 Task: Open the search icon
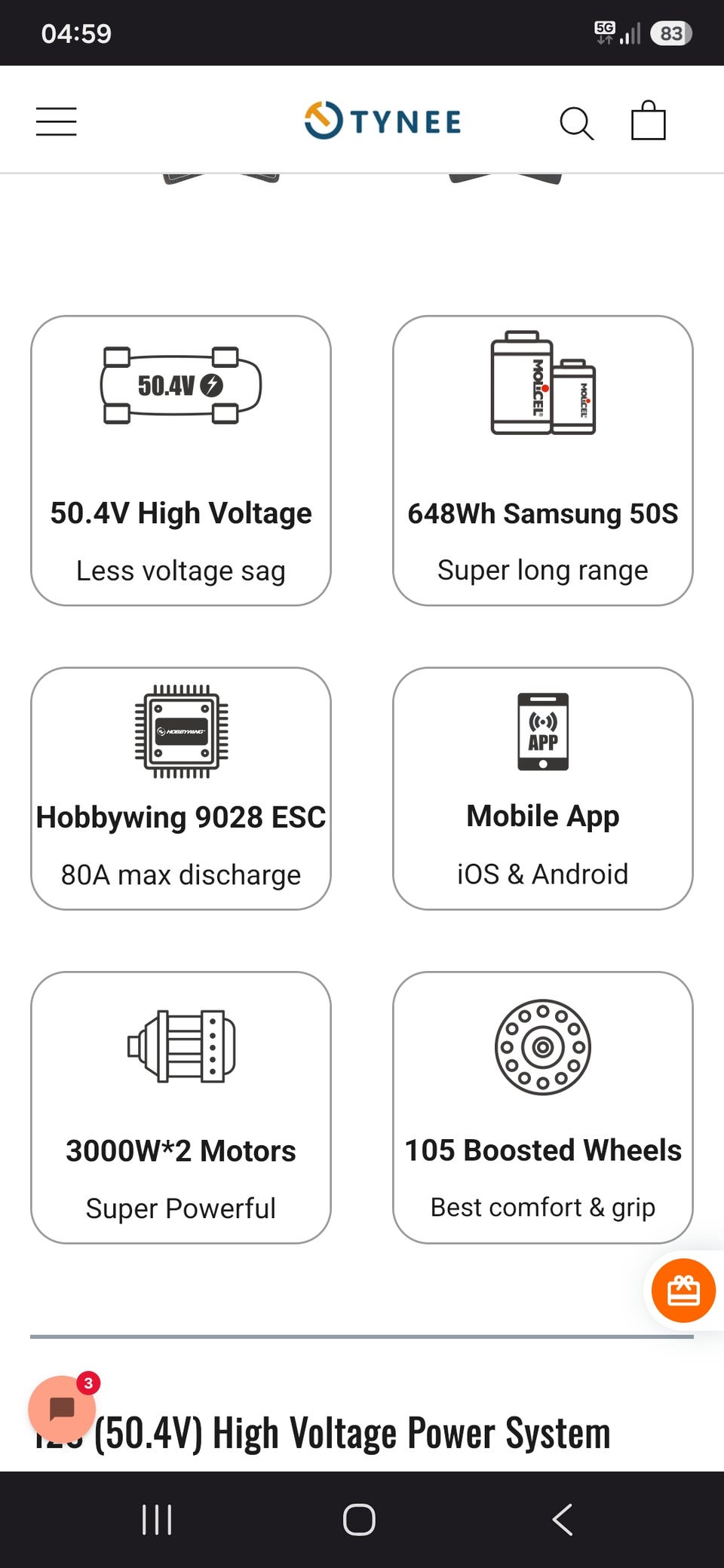(577, 123)
